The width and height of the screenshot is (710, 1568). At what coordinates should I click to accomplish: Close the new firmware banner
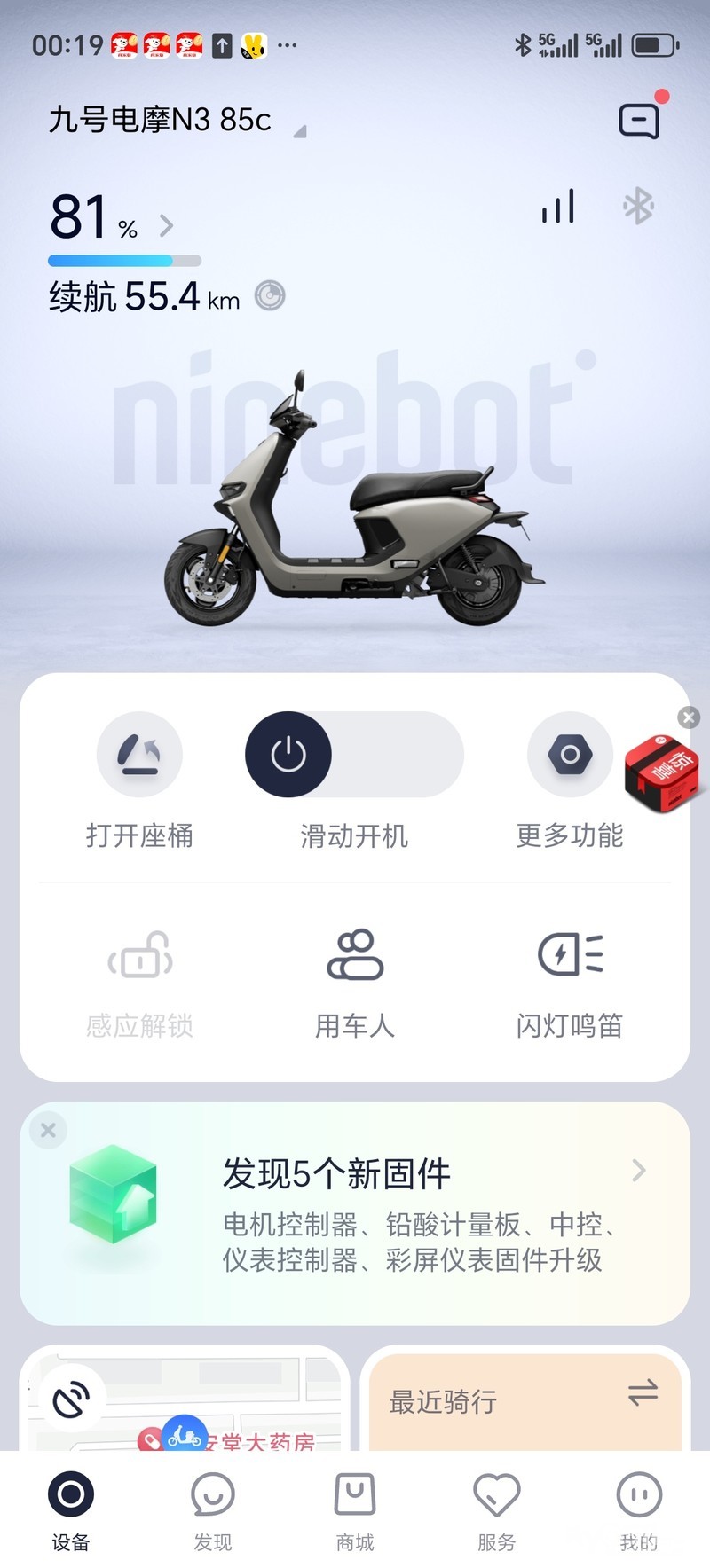pos(48,1130)
